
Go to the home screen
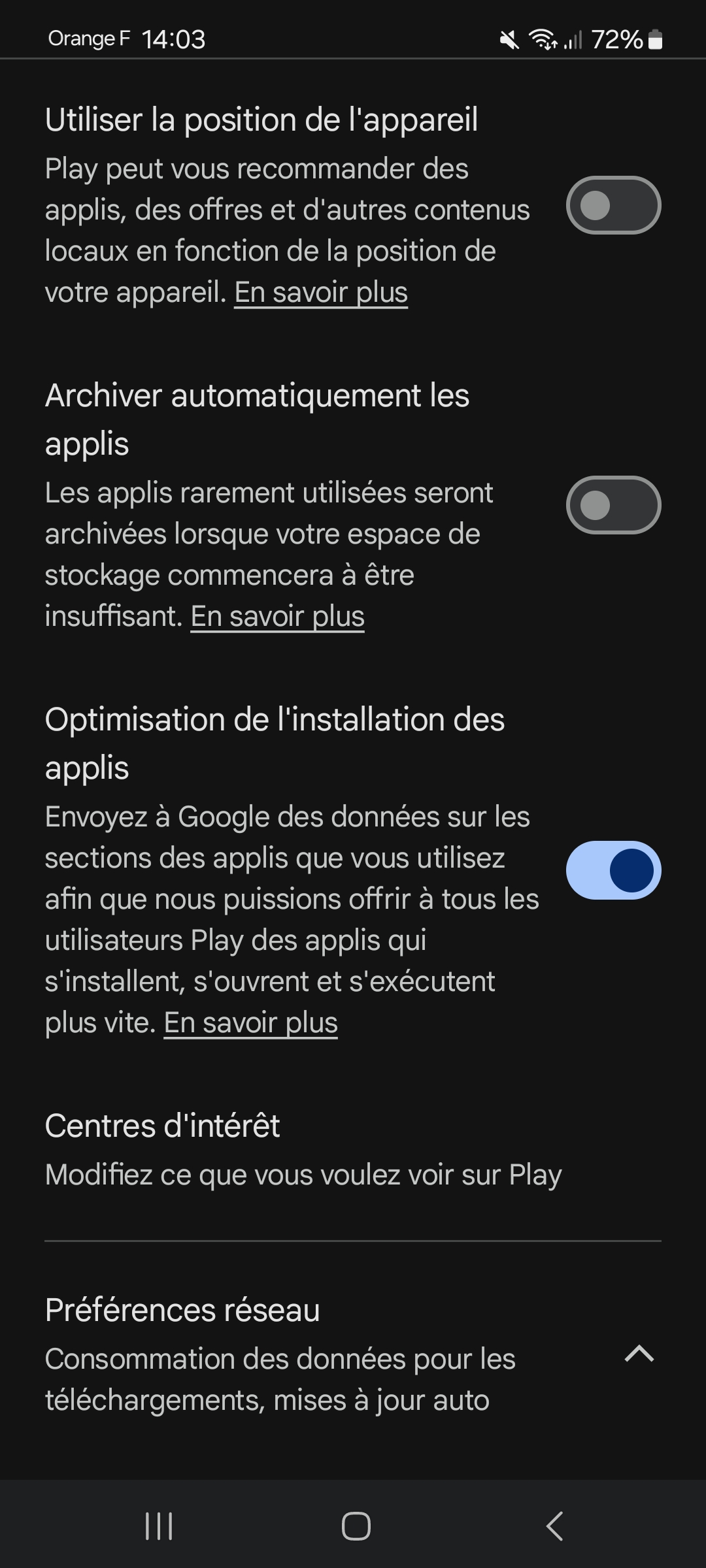pyautogui.click(x=356, y=1526)
